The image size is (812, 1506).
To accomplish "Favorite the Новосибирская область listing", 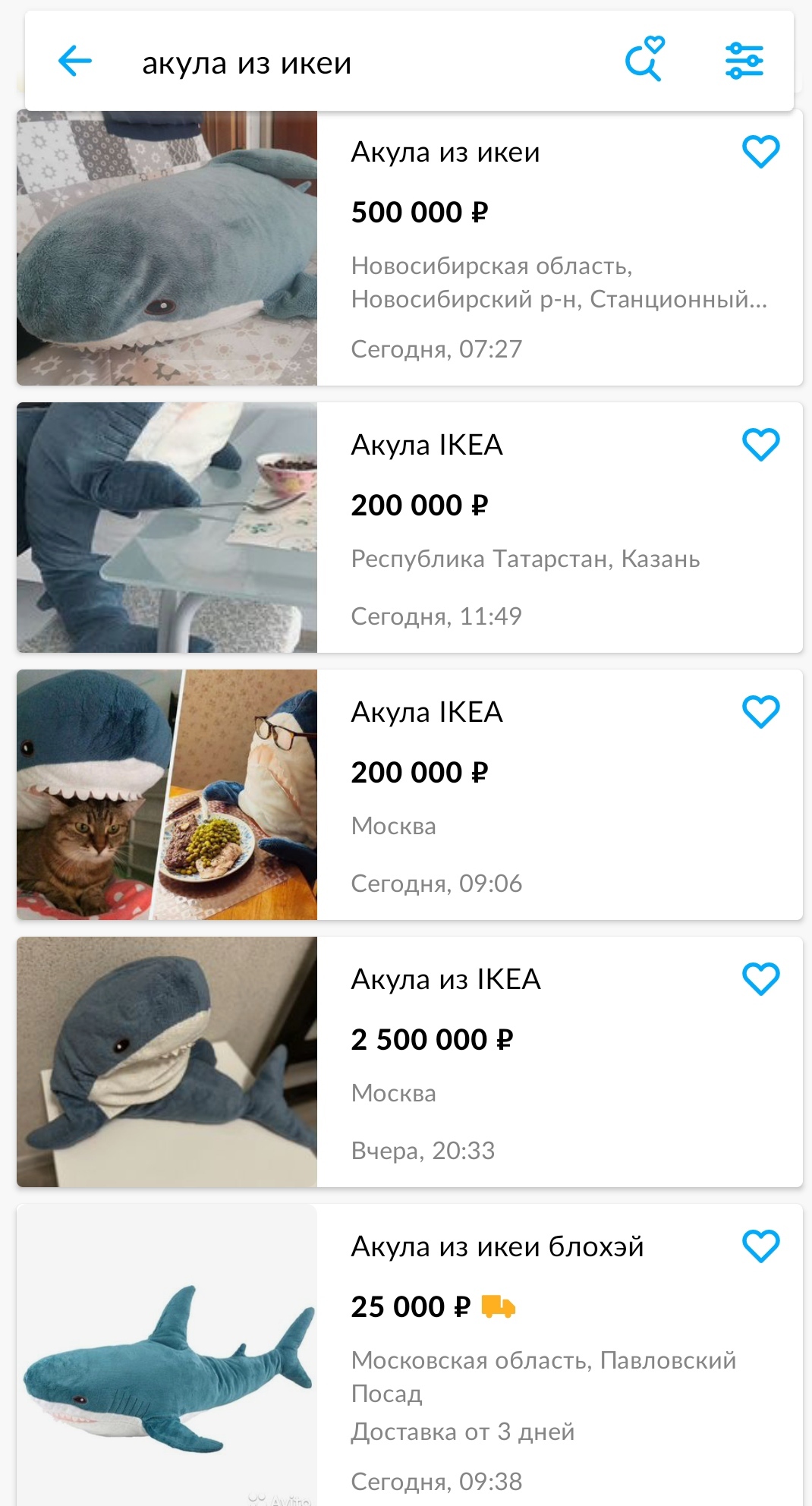I will pos(760,151).
